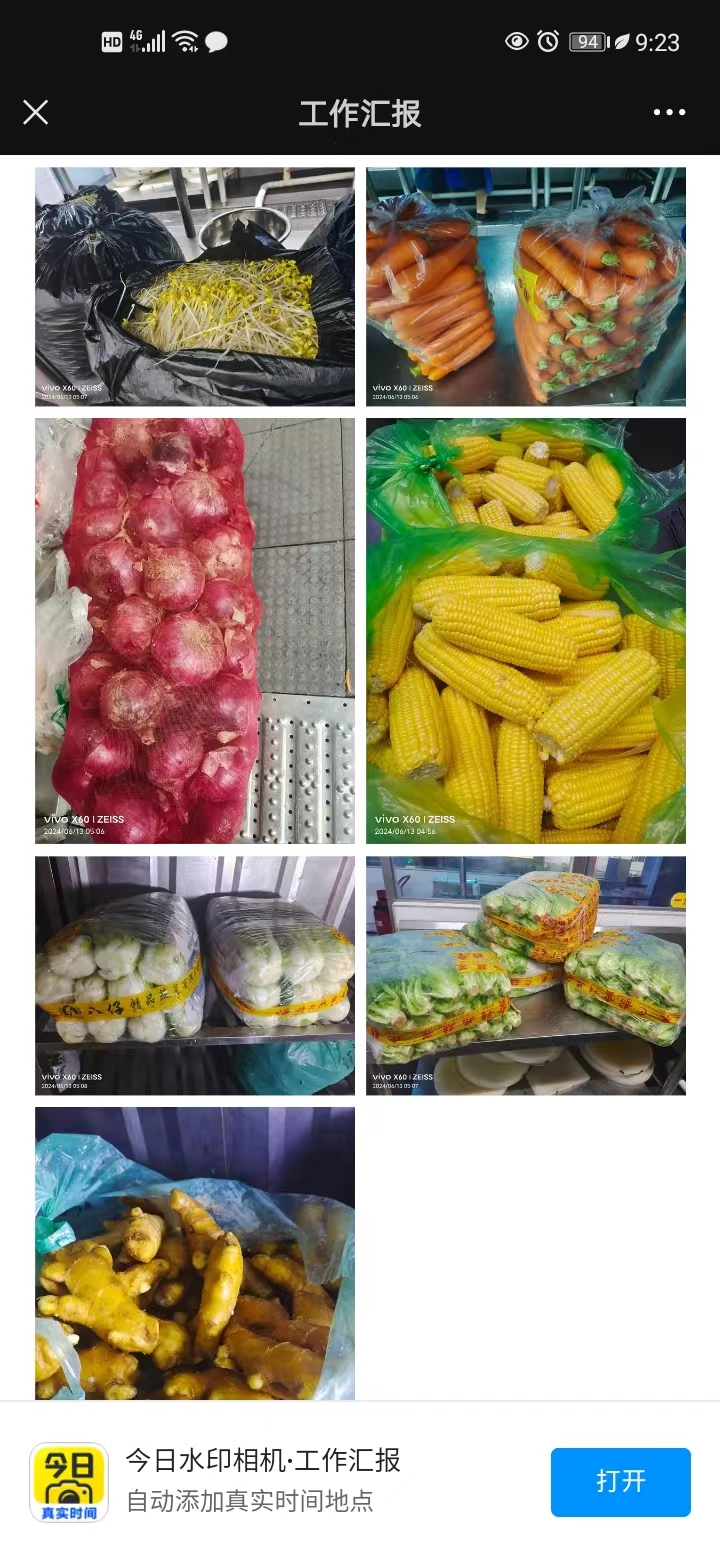
Task: View the carrots photo
Action: coord(525,286)
